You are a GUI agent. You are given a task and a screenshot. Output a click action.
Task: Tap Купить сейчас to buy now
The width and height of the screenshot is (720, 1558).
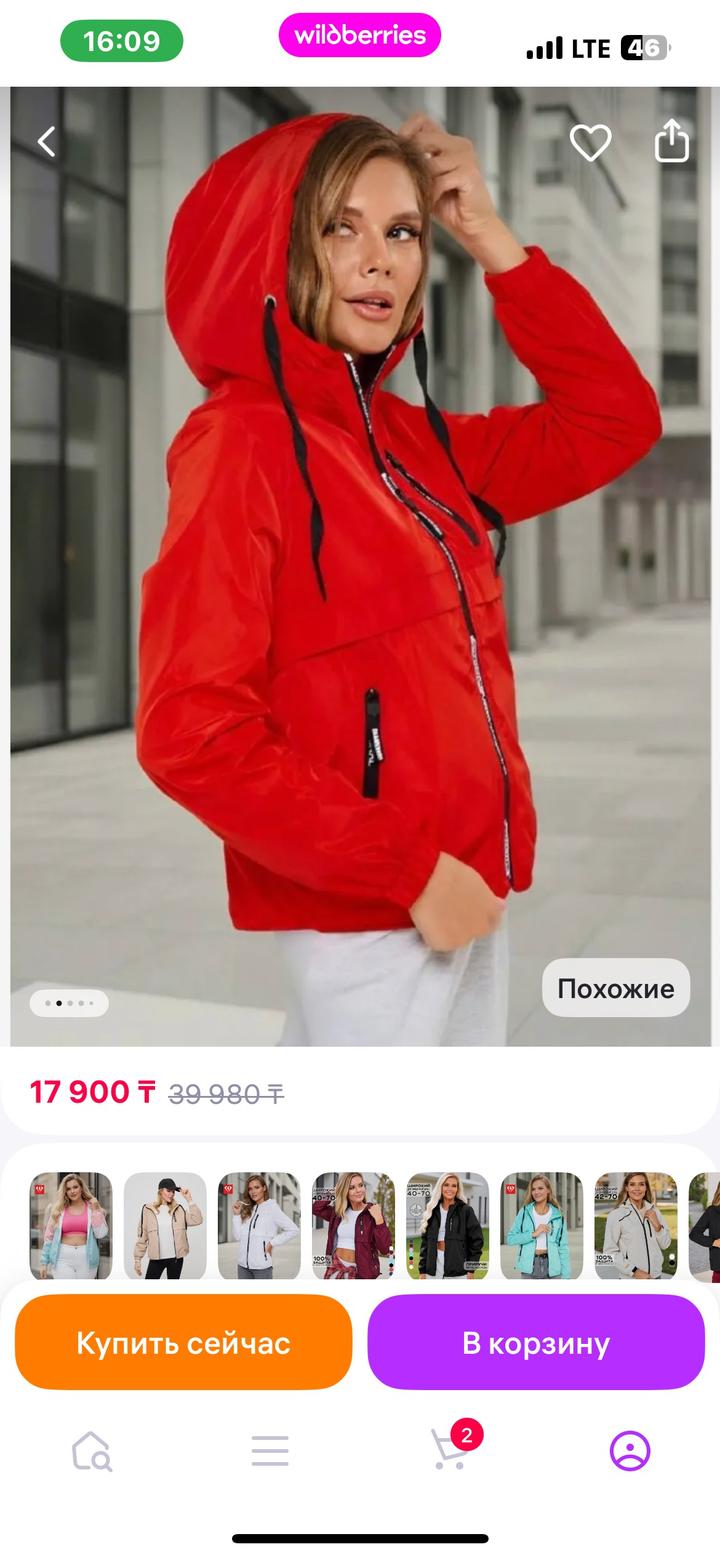tap(184, 1342)
